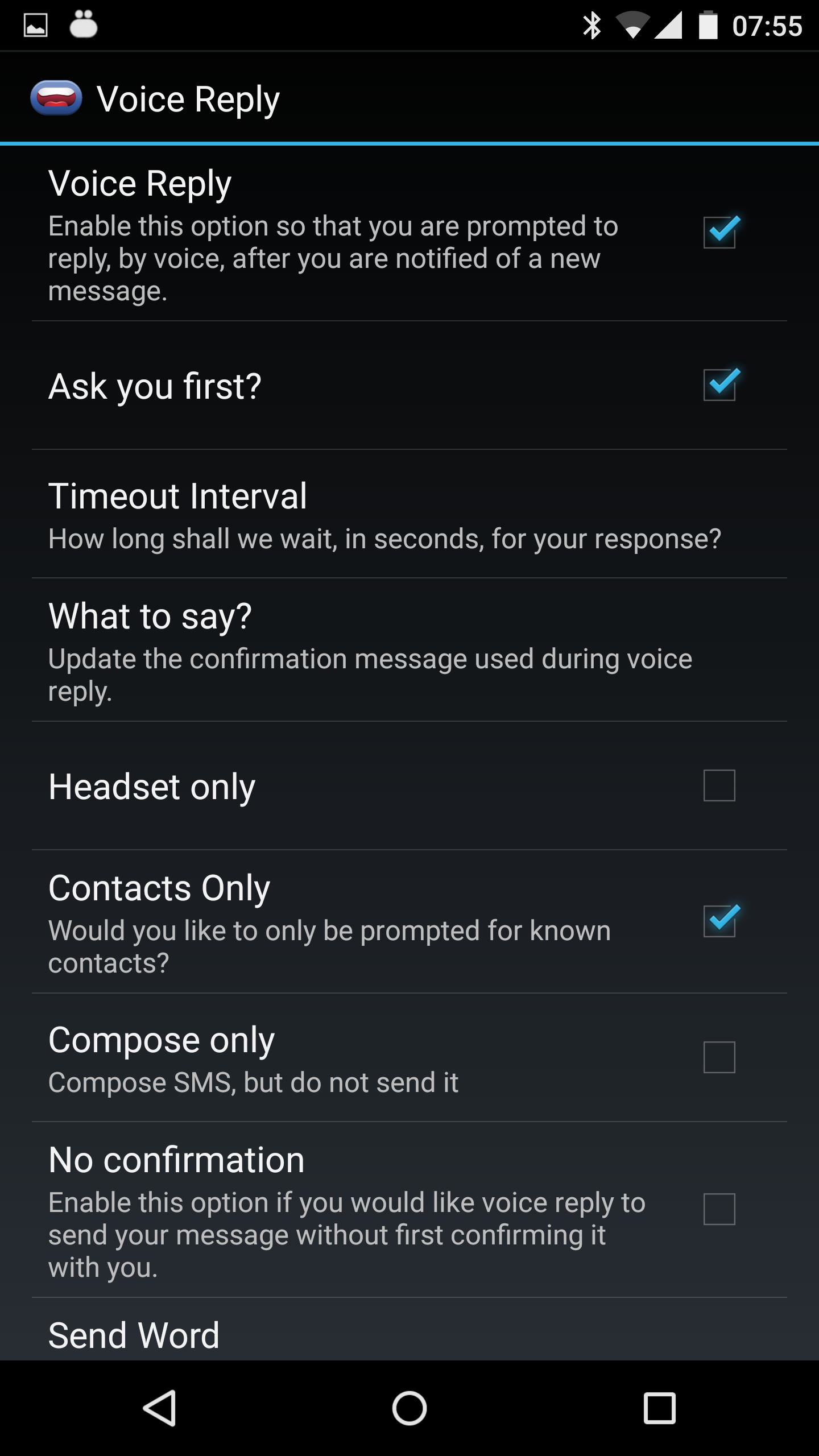
Task: Disable the Ask you first option
Action: click(x=720, y=384)
